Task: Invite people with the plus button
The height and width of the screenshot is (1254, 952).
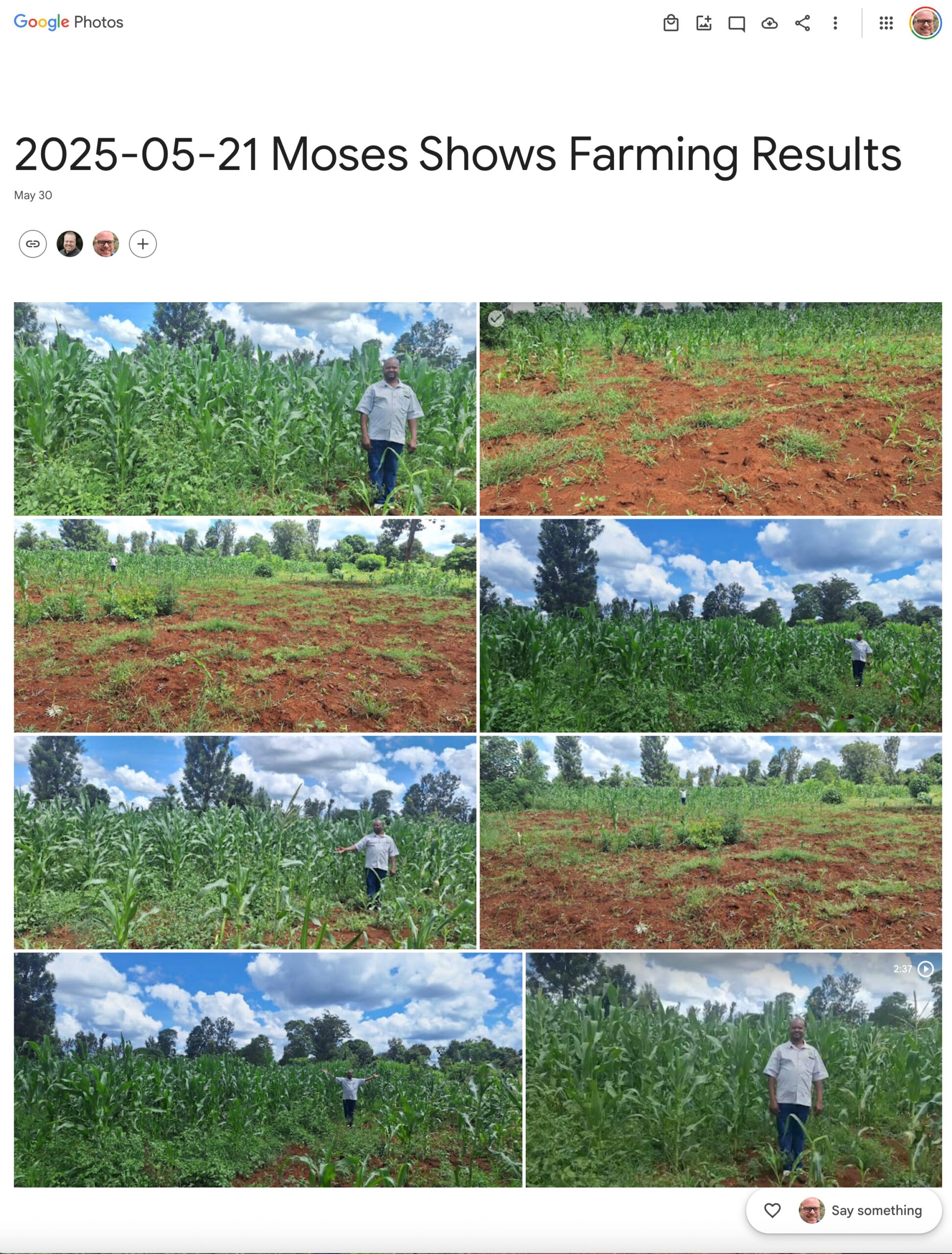Action: (x=143, y=244)
